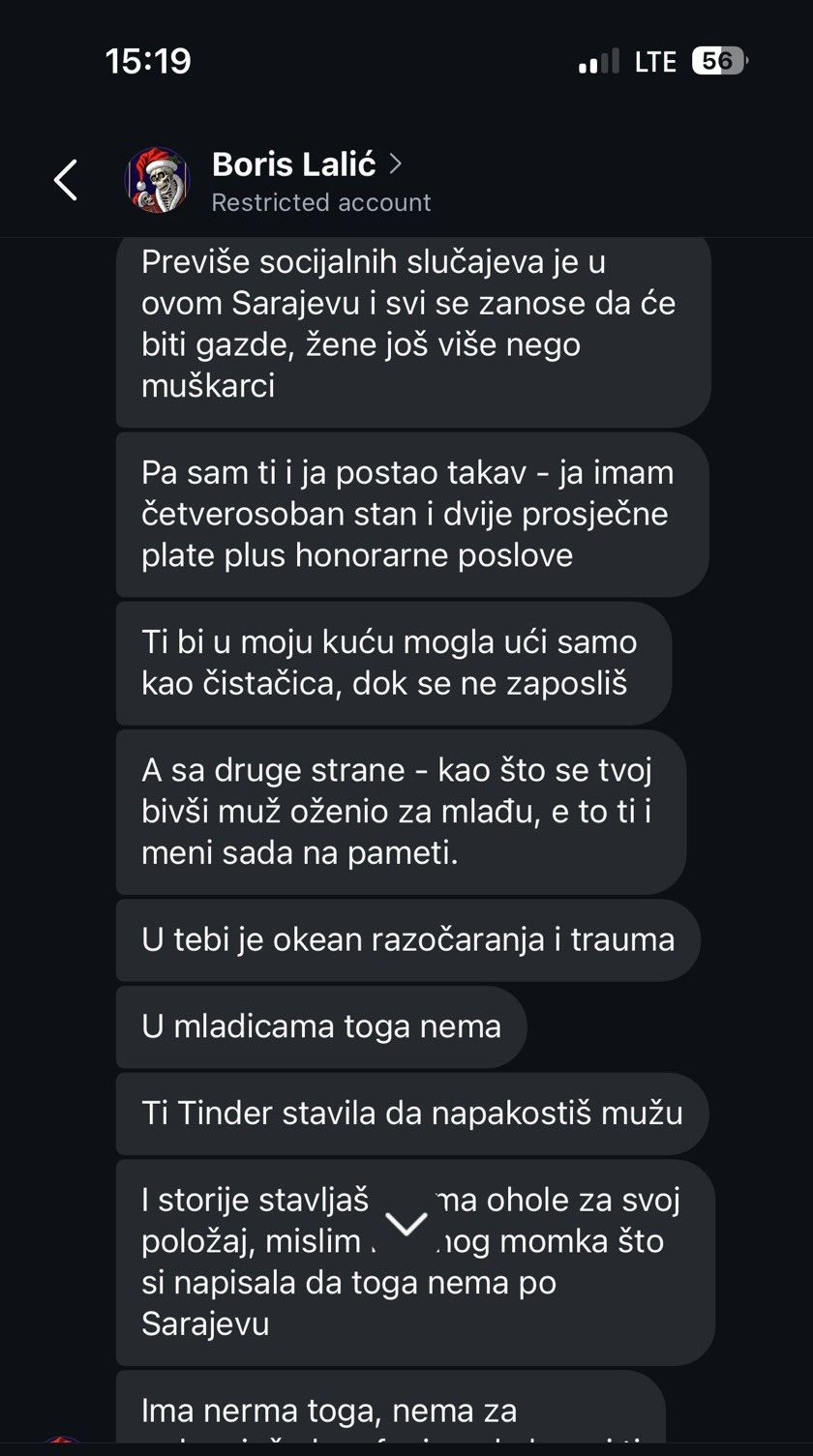Screen dimensions: 813x1456
Task: Tap Boris Lalić's Santa skeleton avatar
Action: click(158, 180)
